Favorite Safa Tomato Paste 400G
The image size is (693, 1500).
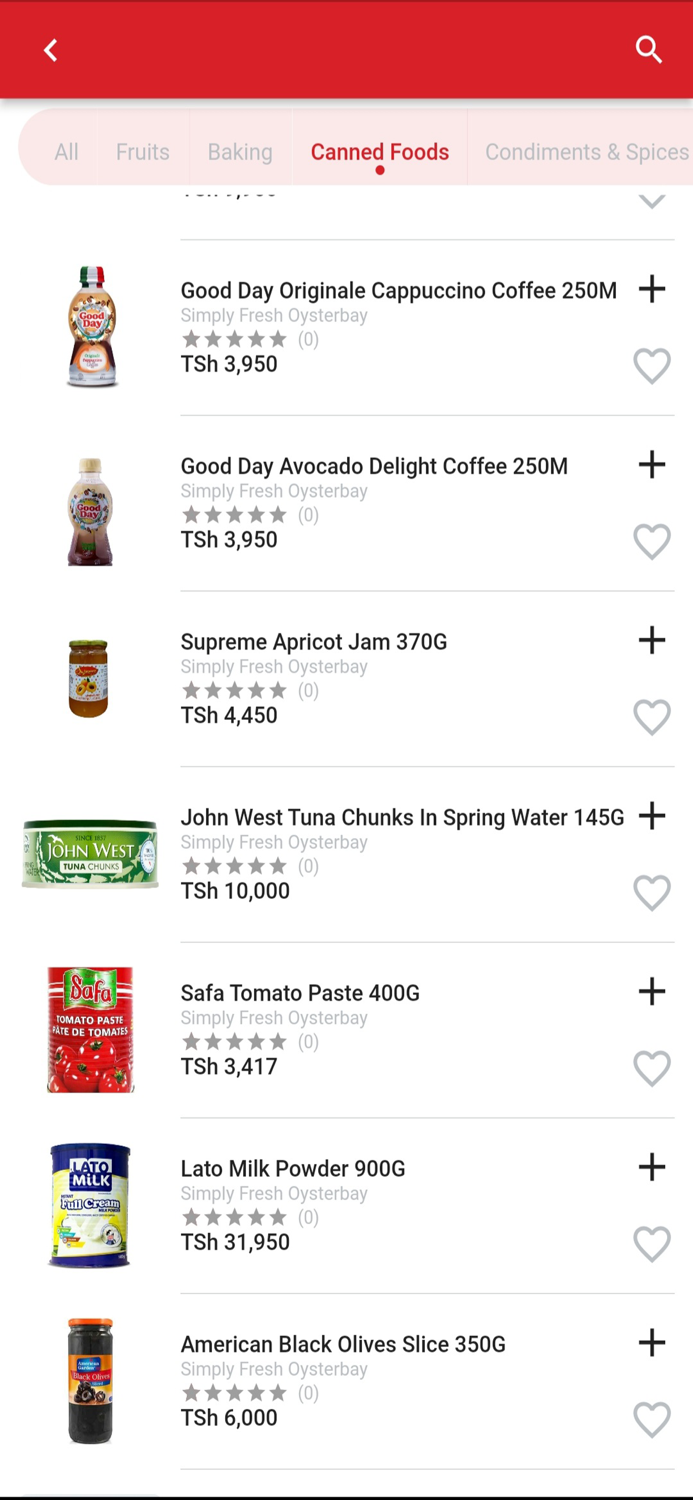(652, 1068)
